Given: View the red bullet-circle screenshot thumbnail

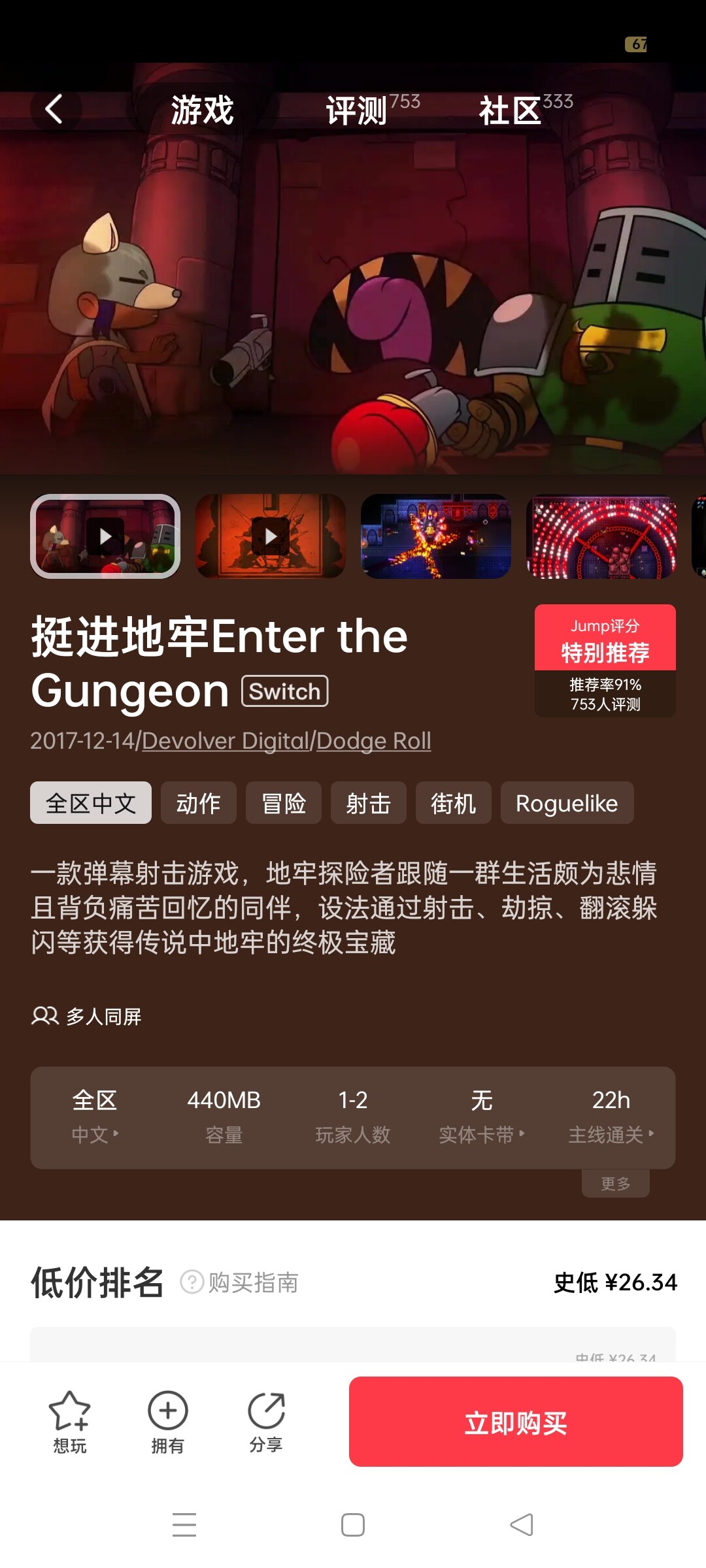Looking at the screenshot, I should [x=601, y=536].
